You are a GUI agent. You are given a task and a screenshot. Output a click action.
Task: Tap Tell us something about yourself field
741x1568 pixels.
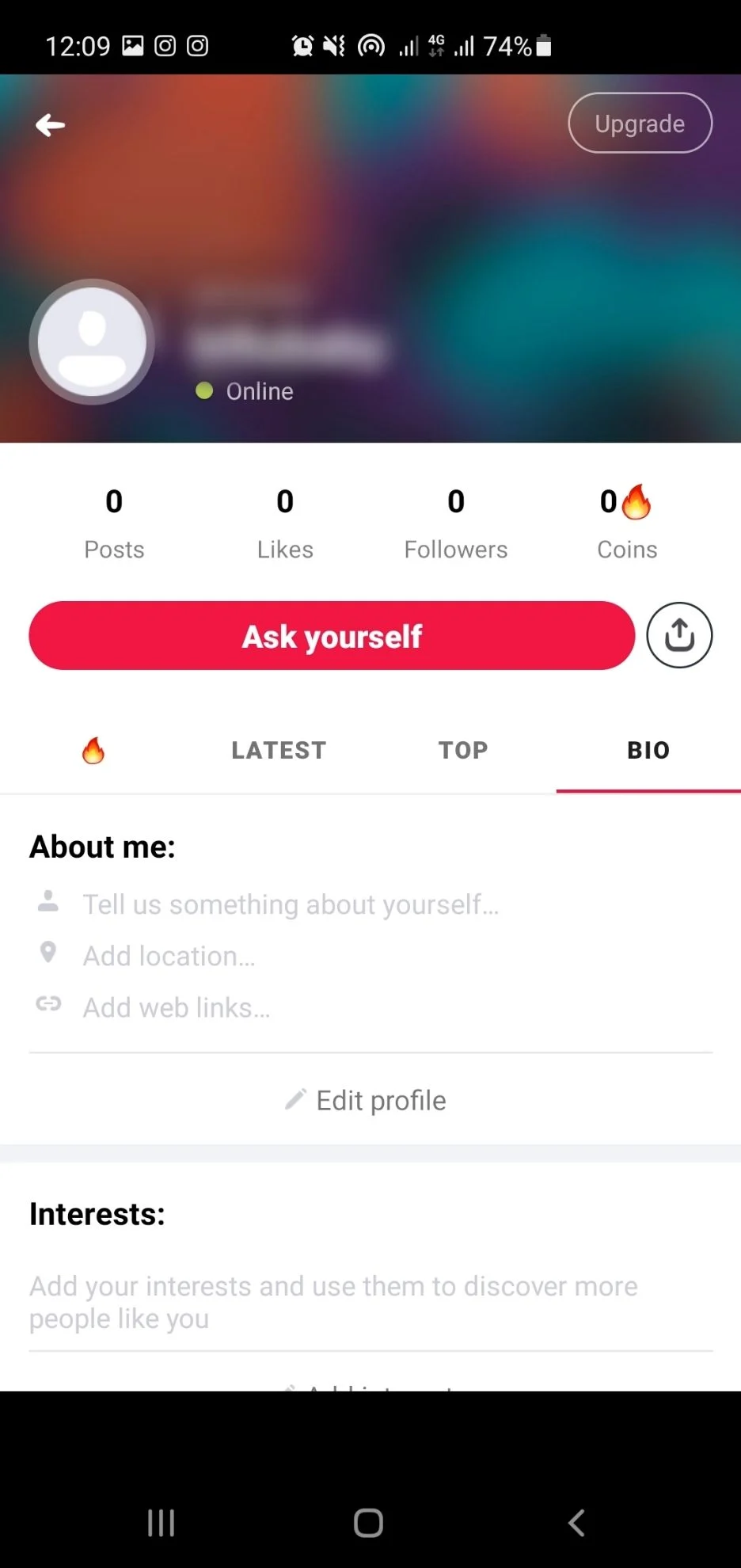point(291,904)
